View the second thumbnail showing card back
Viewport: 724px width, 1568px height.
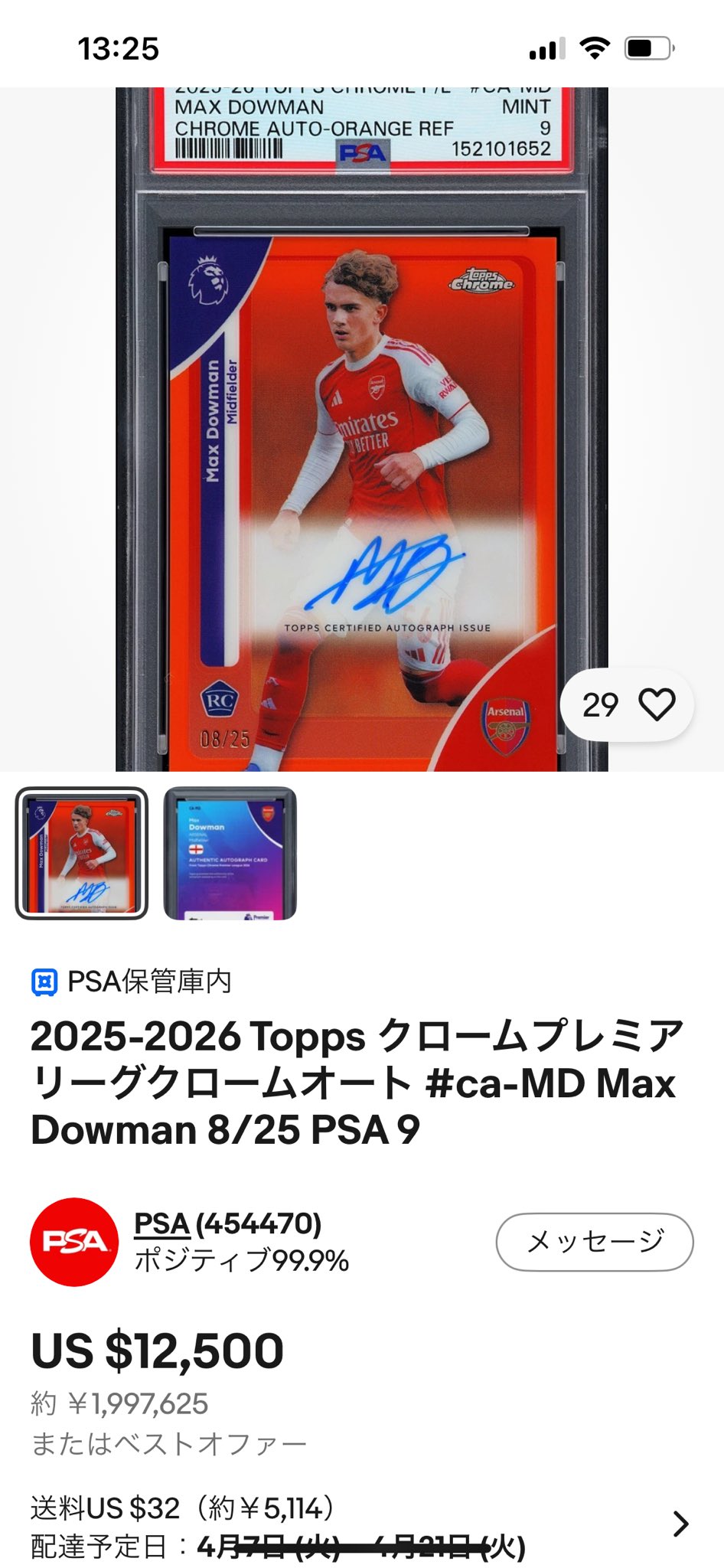click(x=230, y=853)
